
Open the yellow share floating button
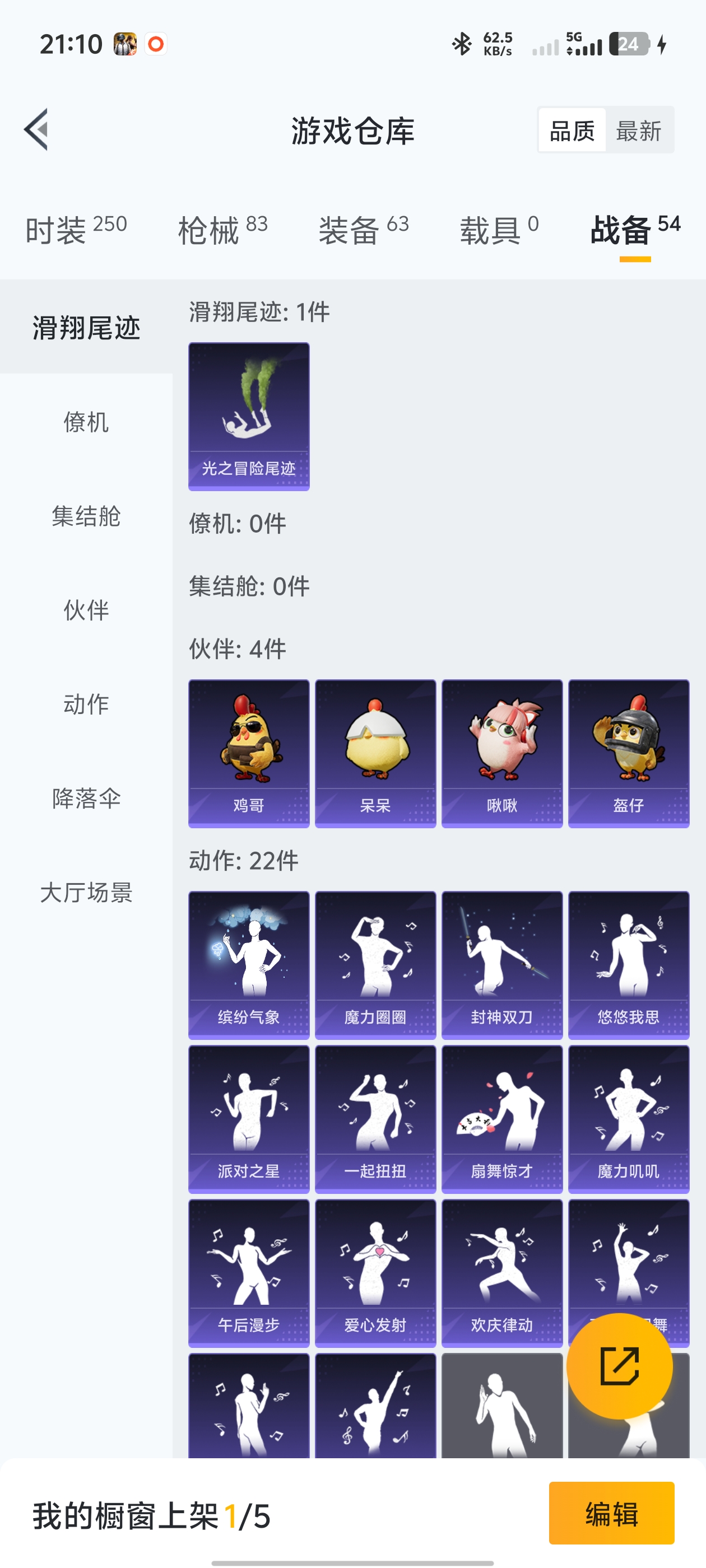click(x=620, y=1366)
